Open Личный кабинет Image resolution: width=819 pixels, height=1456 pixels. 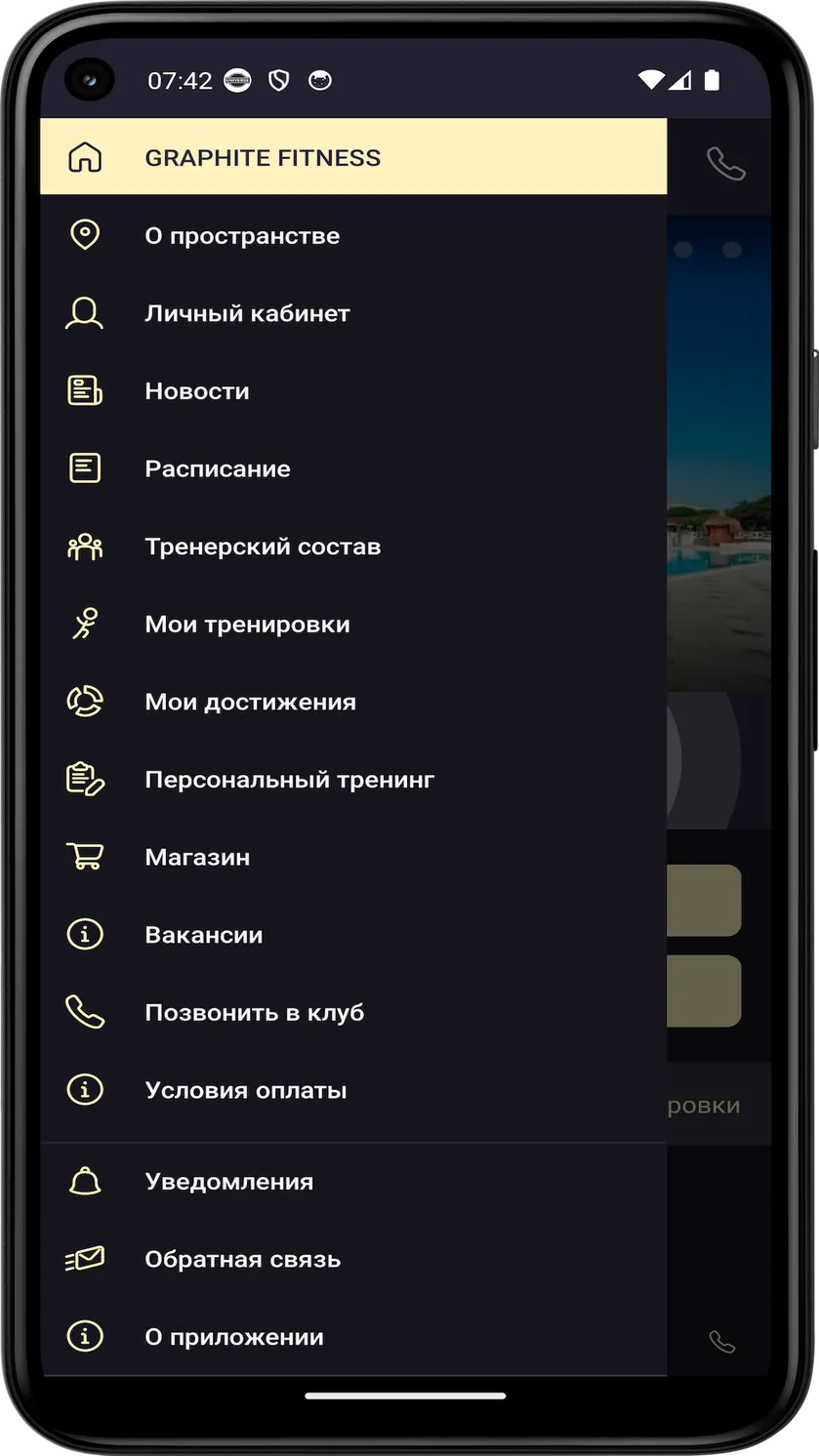353,313
